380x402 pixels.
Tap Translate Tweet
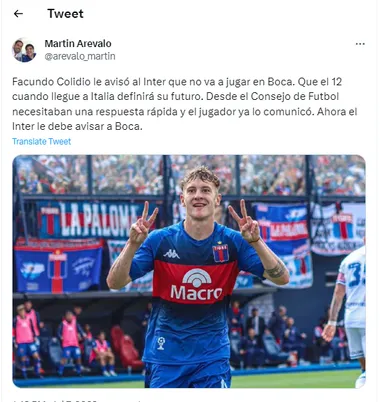click(x=42, y=141)
